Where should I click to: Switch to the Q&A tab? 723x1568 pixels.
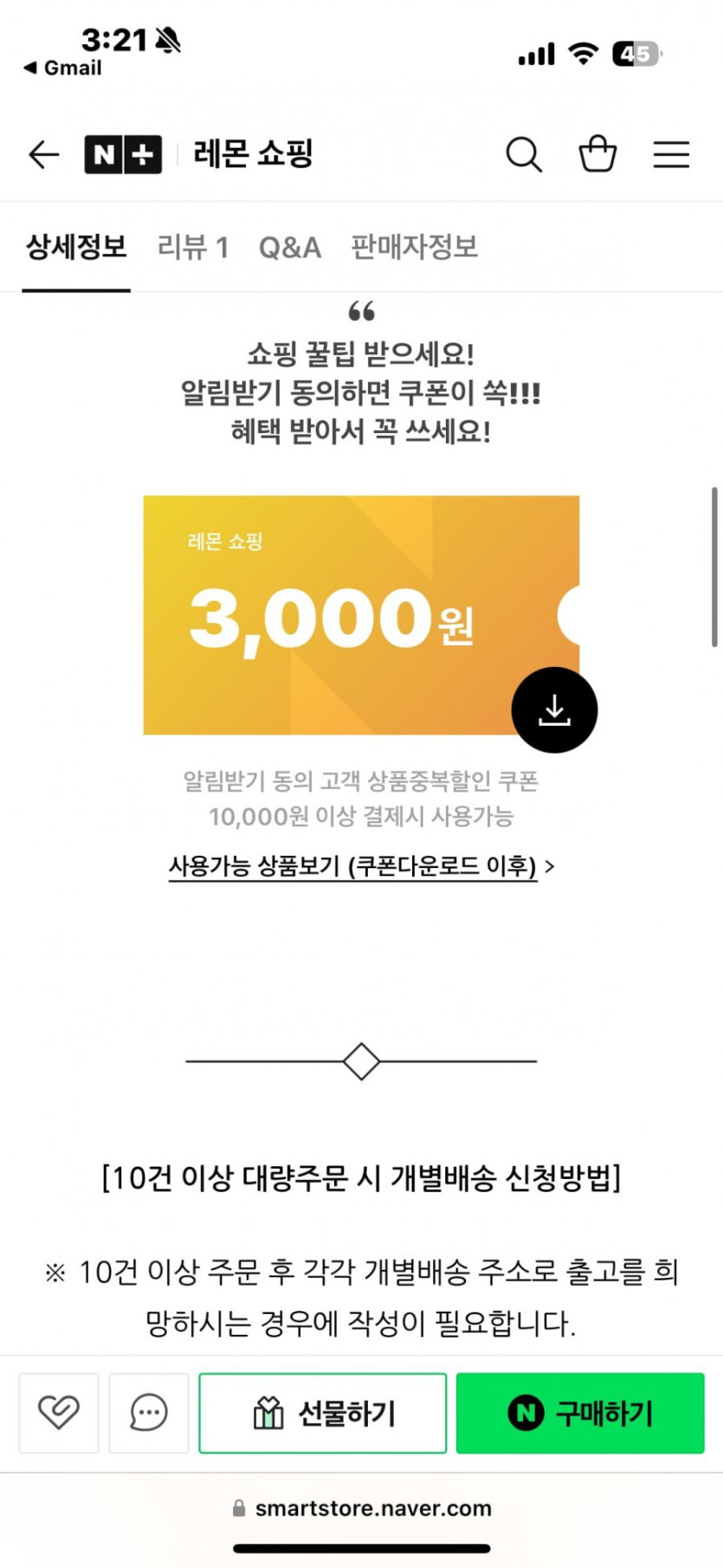pos(290,248)
